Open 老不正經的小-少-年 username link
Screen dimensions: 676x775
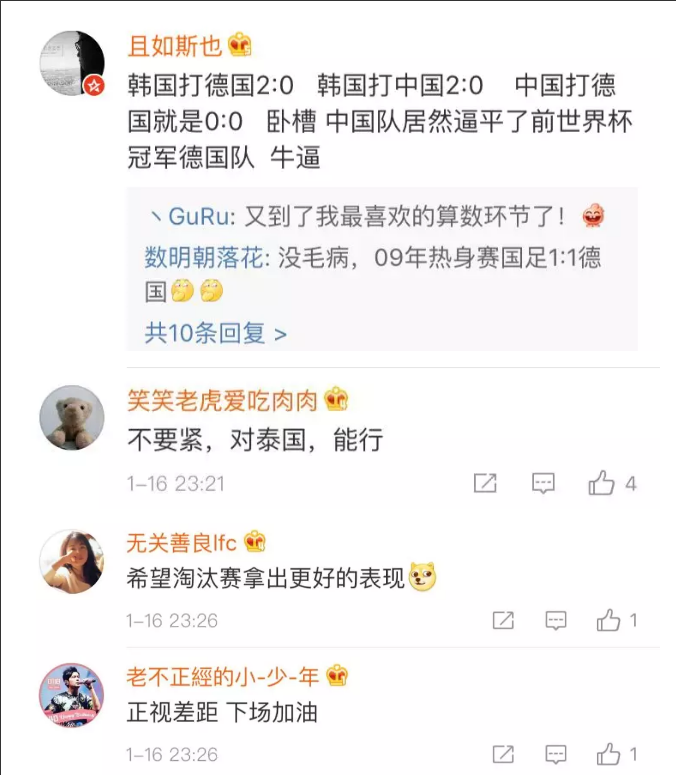coord(222,677)
